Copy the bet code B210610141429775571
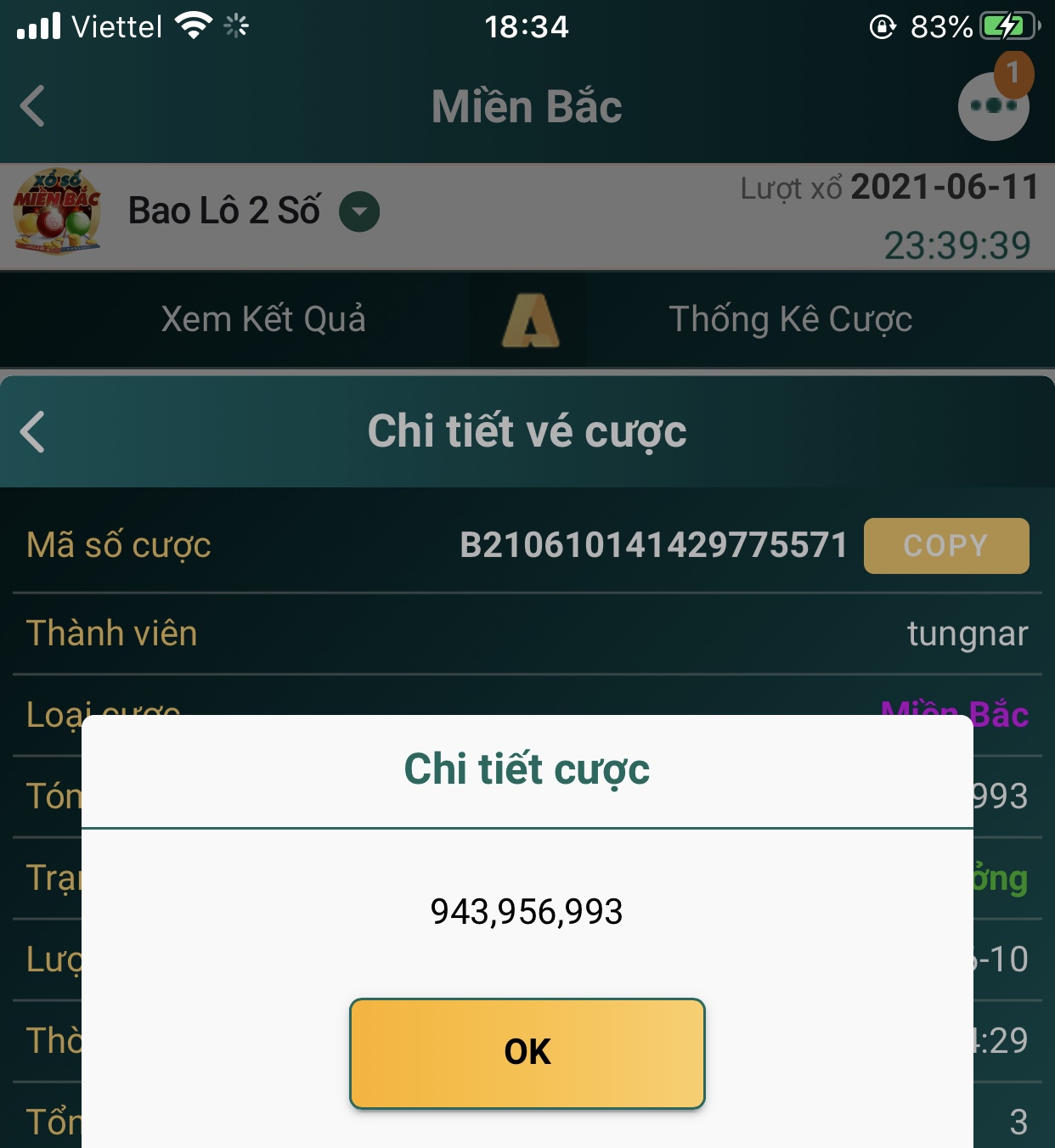The width and height of the screenshot is (1055, 1148). (x=945, y=546)
